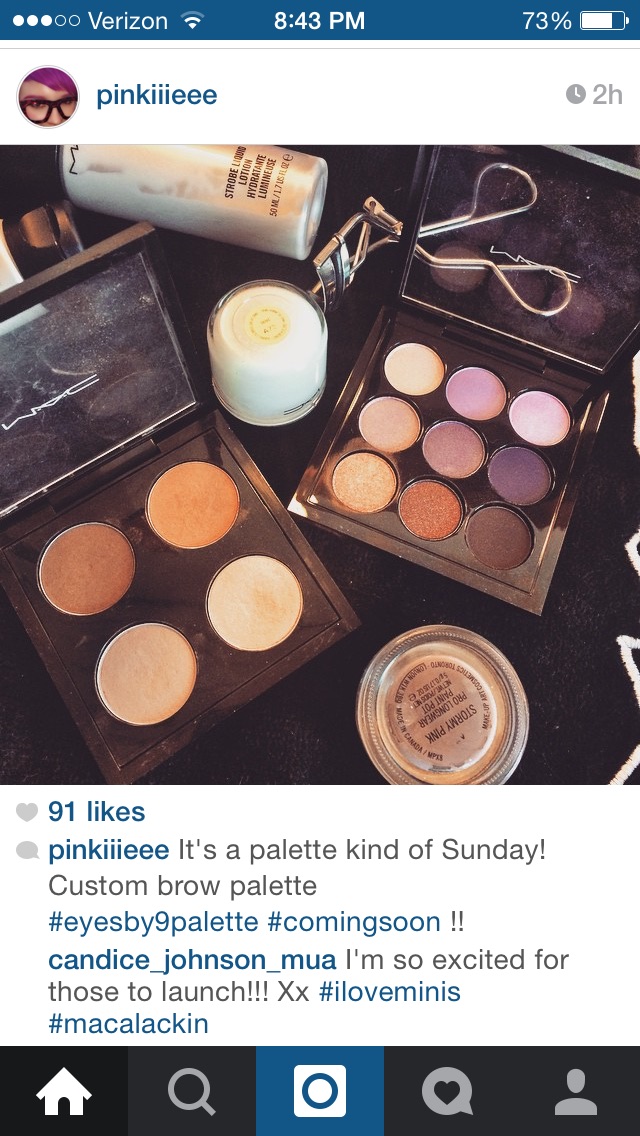This screenshot has height=1136, width=640.
Task: Open the camera tab
Action: coord(320,1091)
